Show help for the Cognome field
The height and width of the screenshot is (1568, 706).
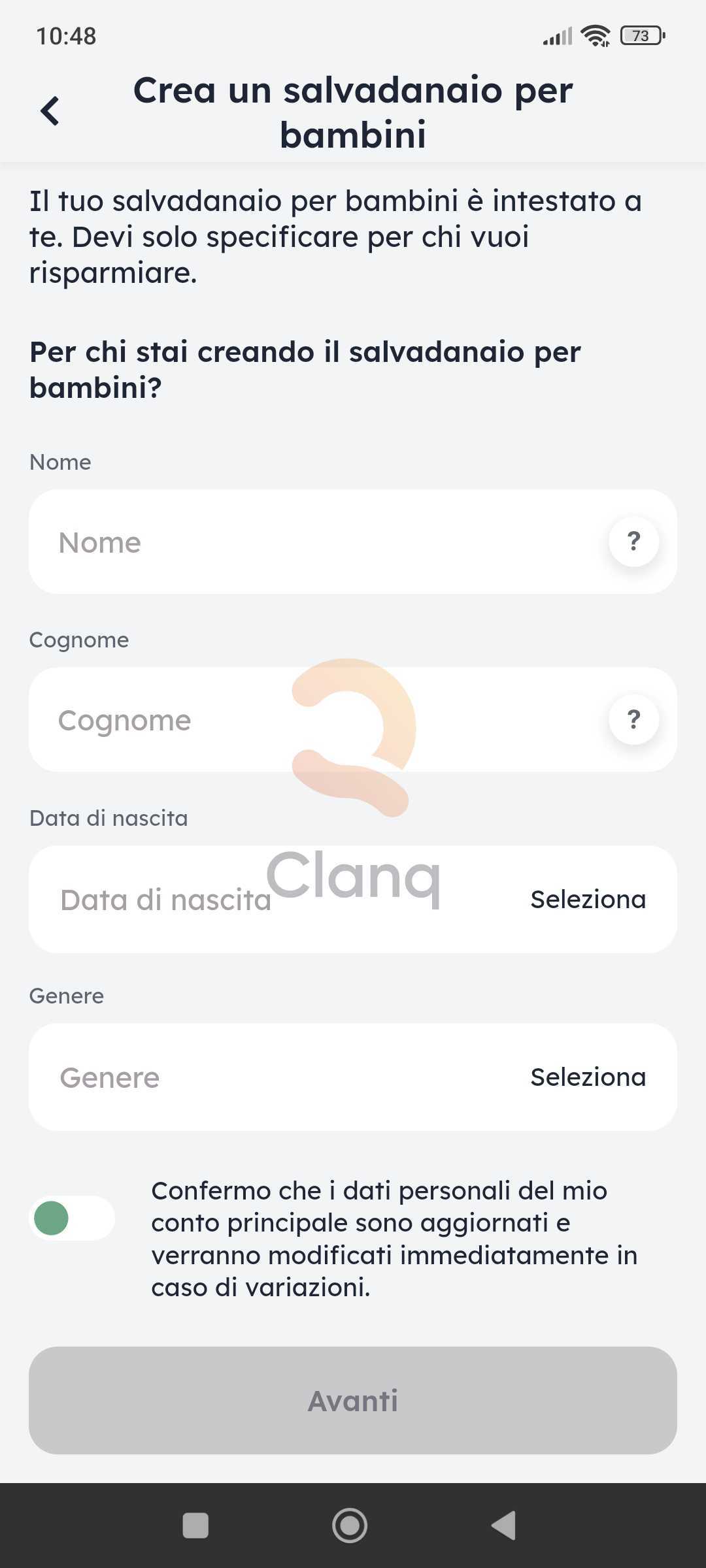pos(633,719)
